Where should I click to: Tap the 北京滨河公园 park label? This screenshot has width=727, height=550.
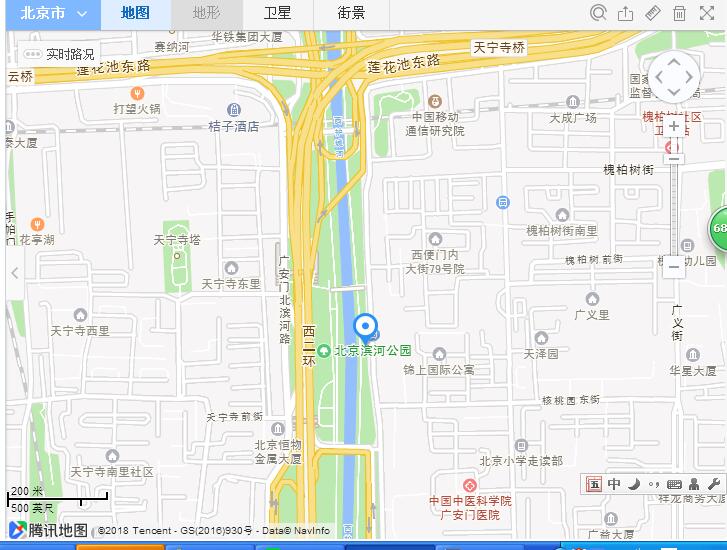click(372, 351)
